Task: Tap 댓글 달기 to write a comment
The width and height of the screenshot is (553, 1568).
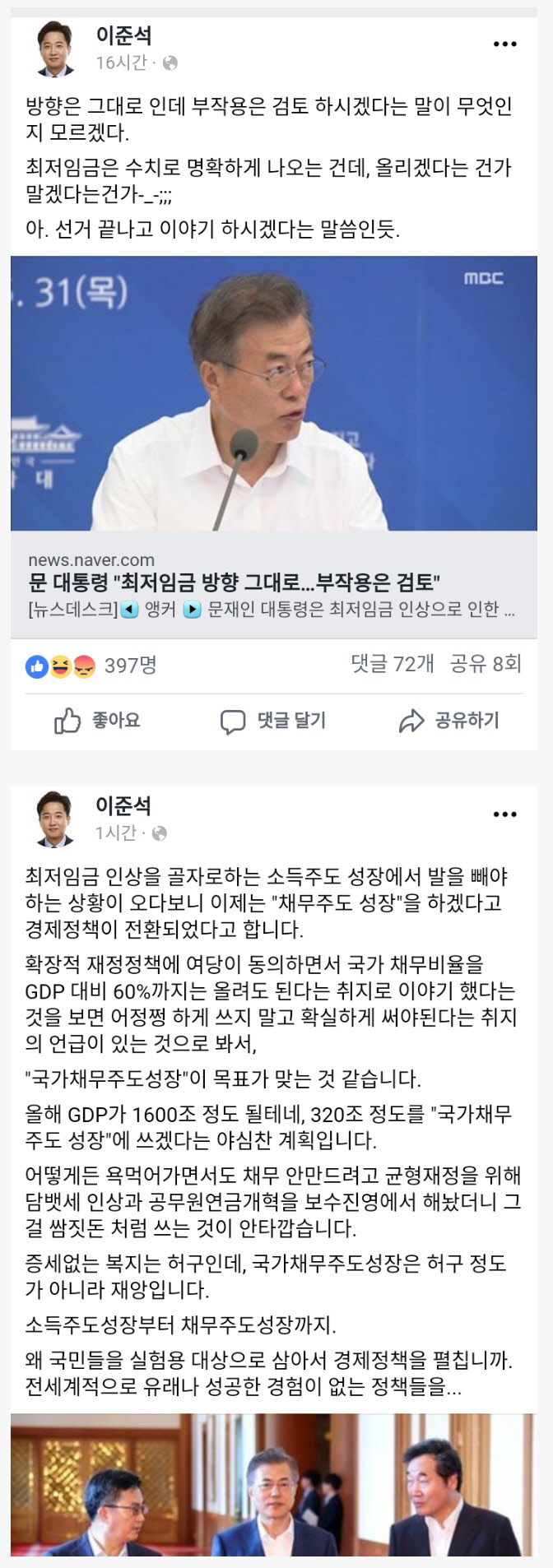Action: [273, 721]
